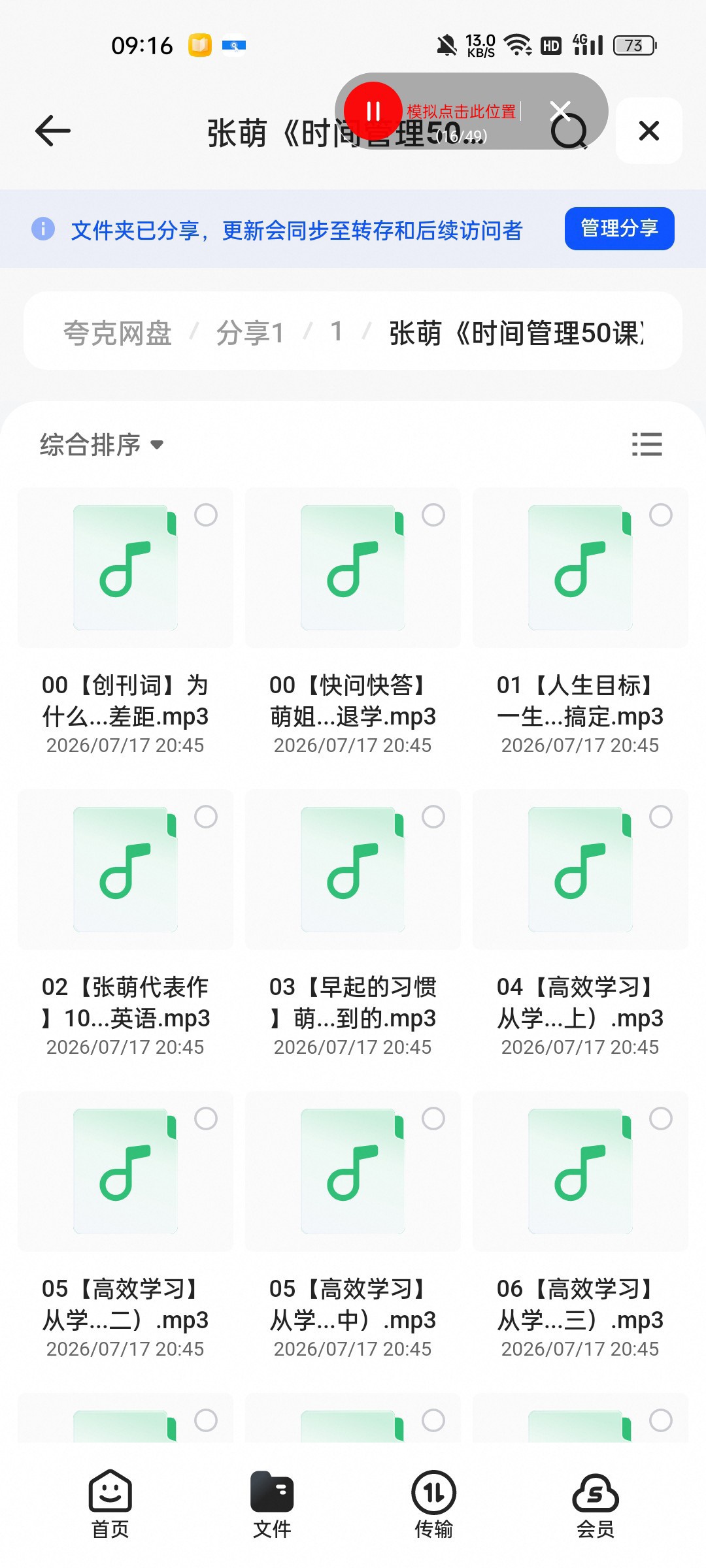This screenshot has height=1568, width=706.
Task: Open the 综合排序 sort dropdown
Action: coord(101,444)
